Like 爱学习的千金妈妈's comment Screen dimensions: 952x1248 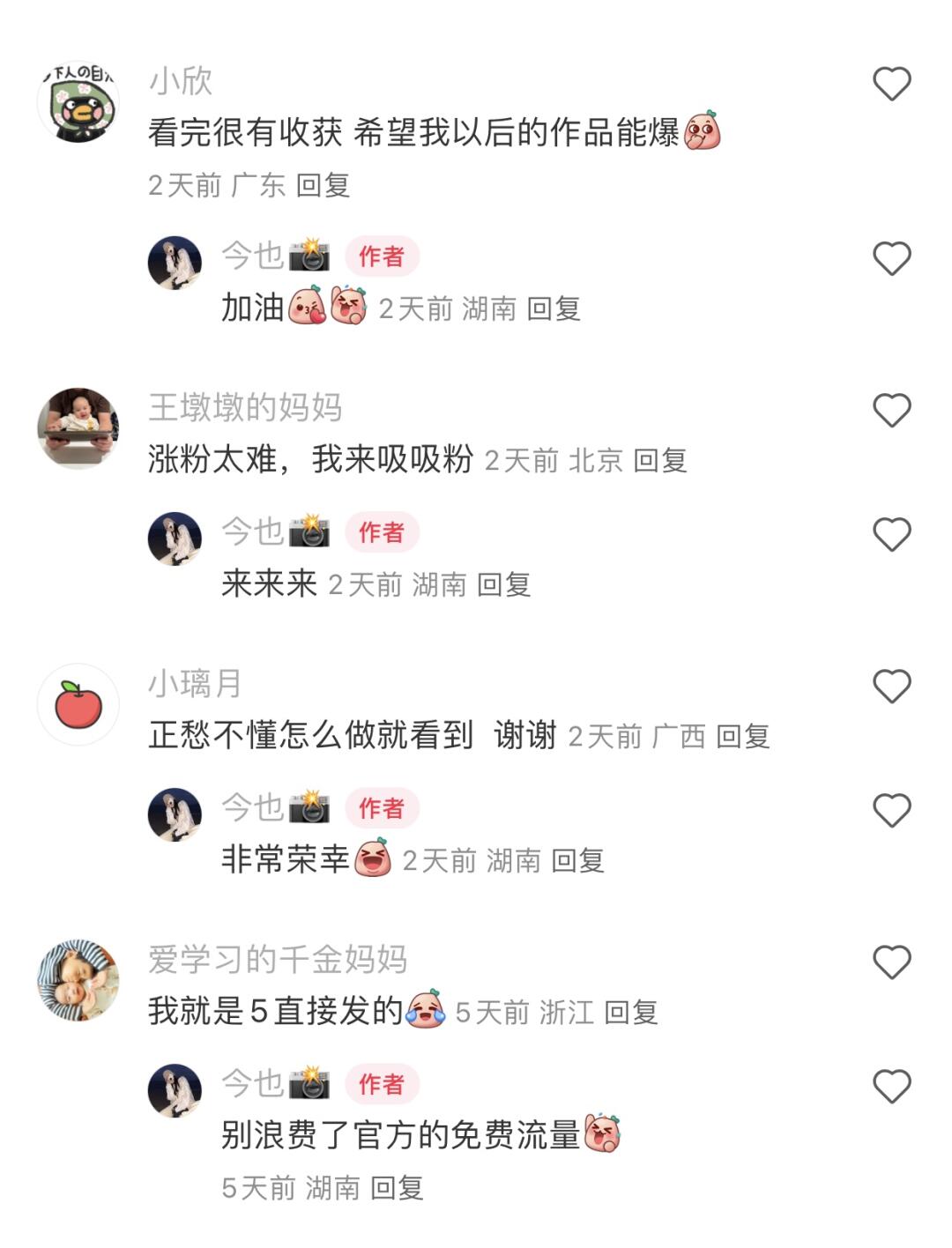click(x=891, y=962)
